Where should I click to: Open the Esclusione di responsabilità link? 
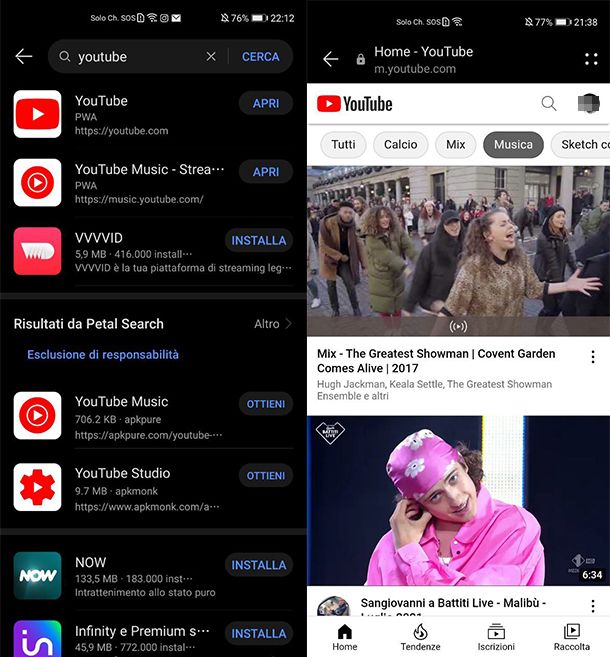103,355
